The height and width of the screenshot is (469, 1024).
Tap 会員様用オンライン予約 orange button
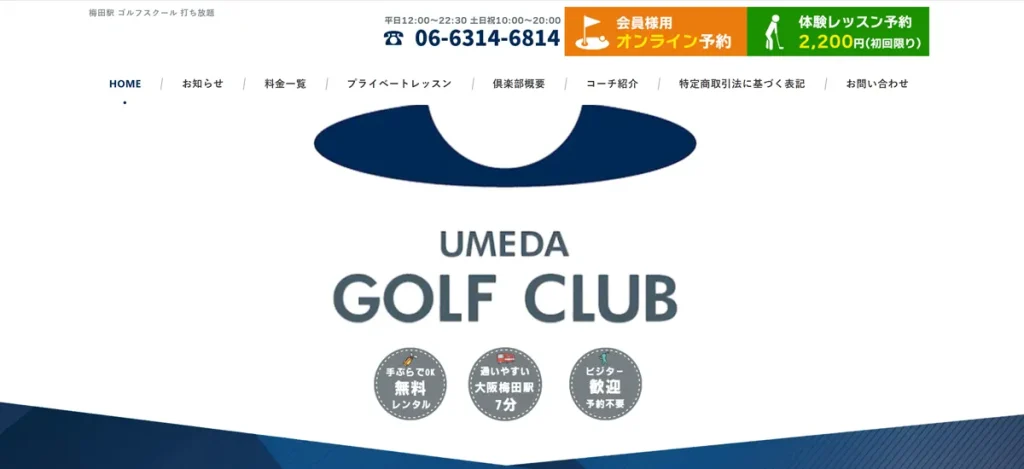pos(655,32)
